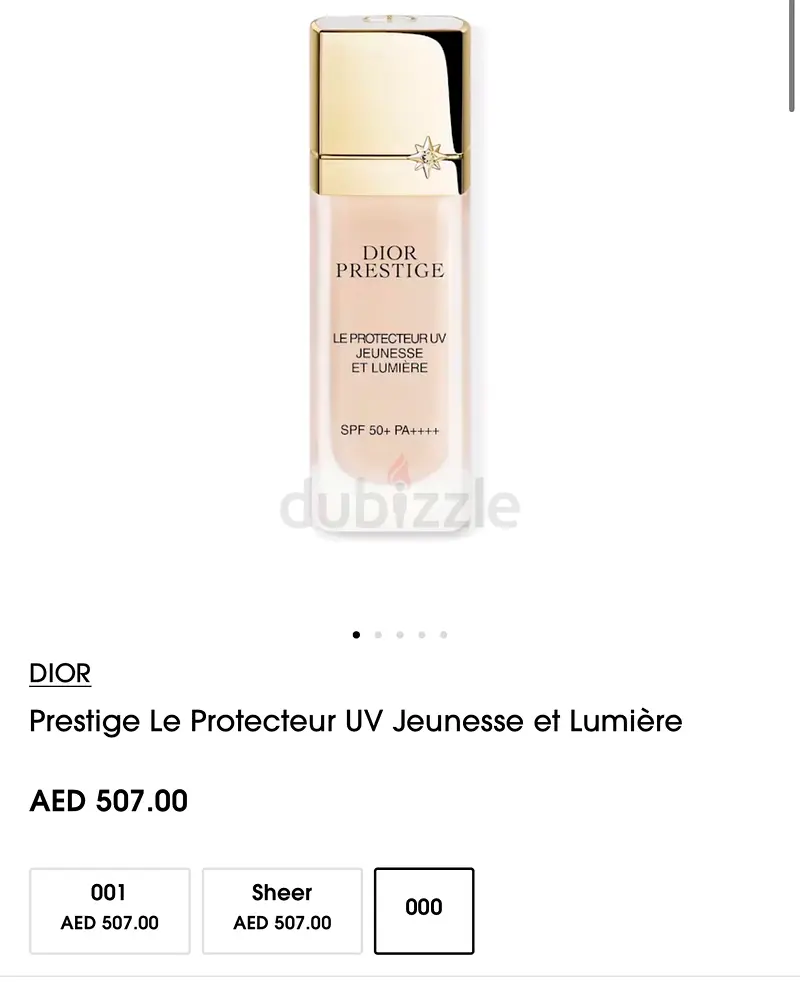
Task: Select shade 001
Action: (x=110, y=910)
